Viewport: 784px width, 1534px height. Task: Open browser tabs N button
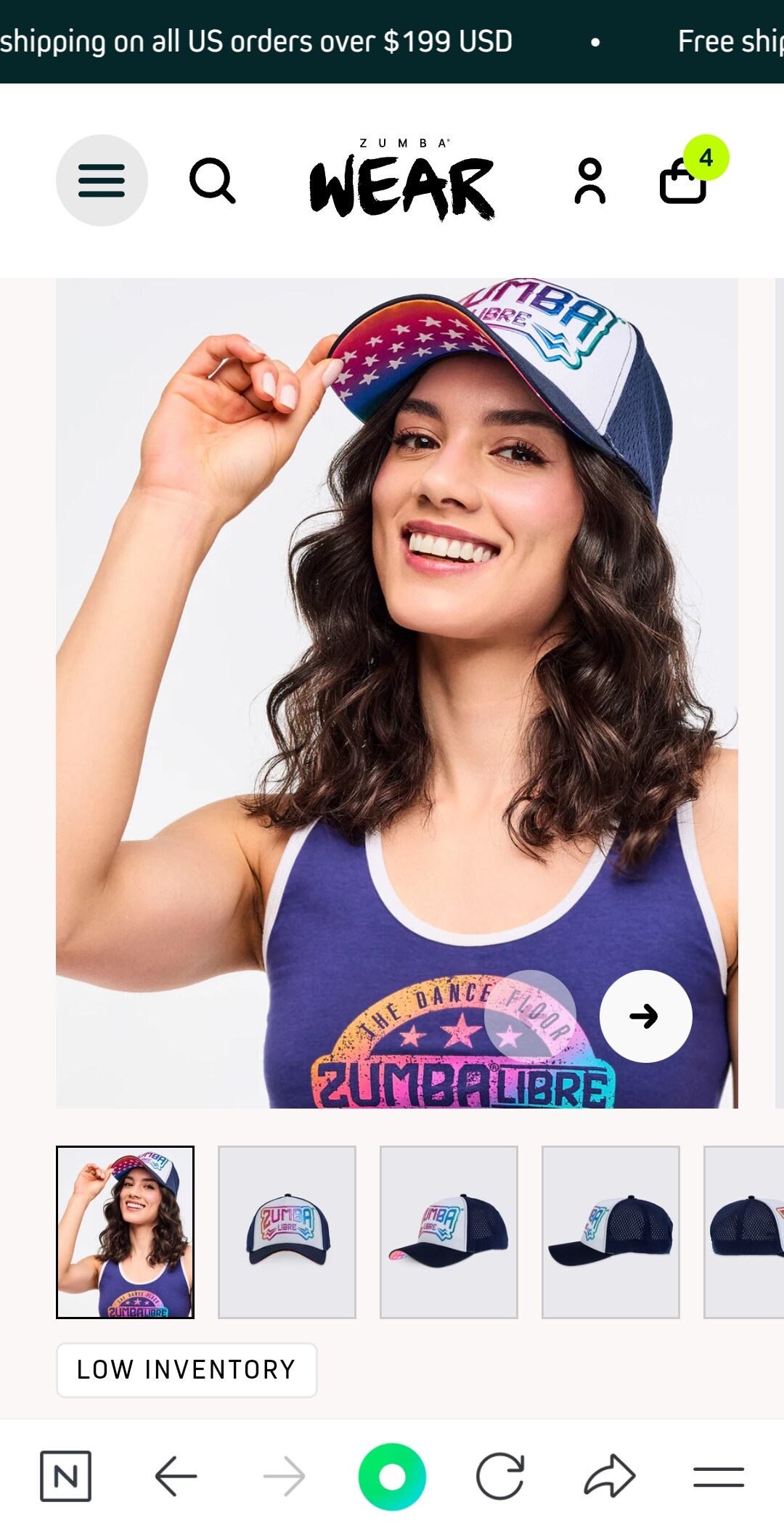coord(65,1476)
